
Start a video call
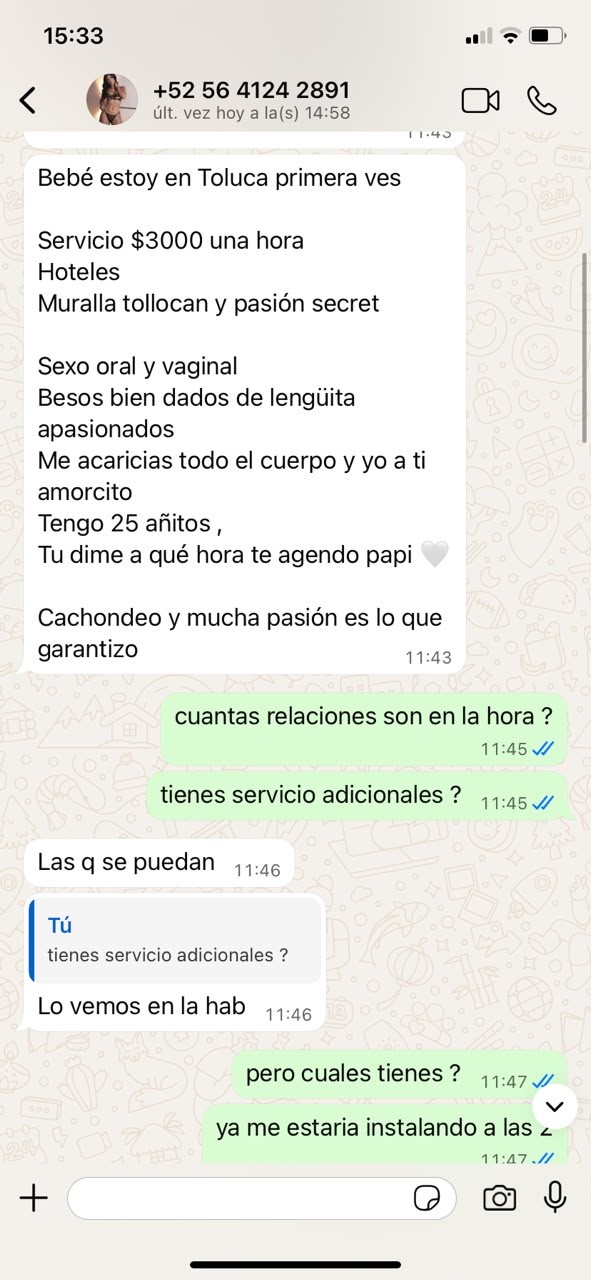coord(480,100)
